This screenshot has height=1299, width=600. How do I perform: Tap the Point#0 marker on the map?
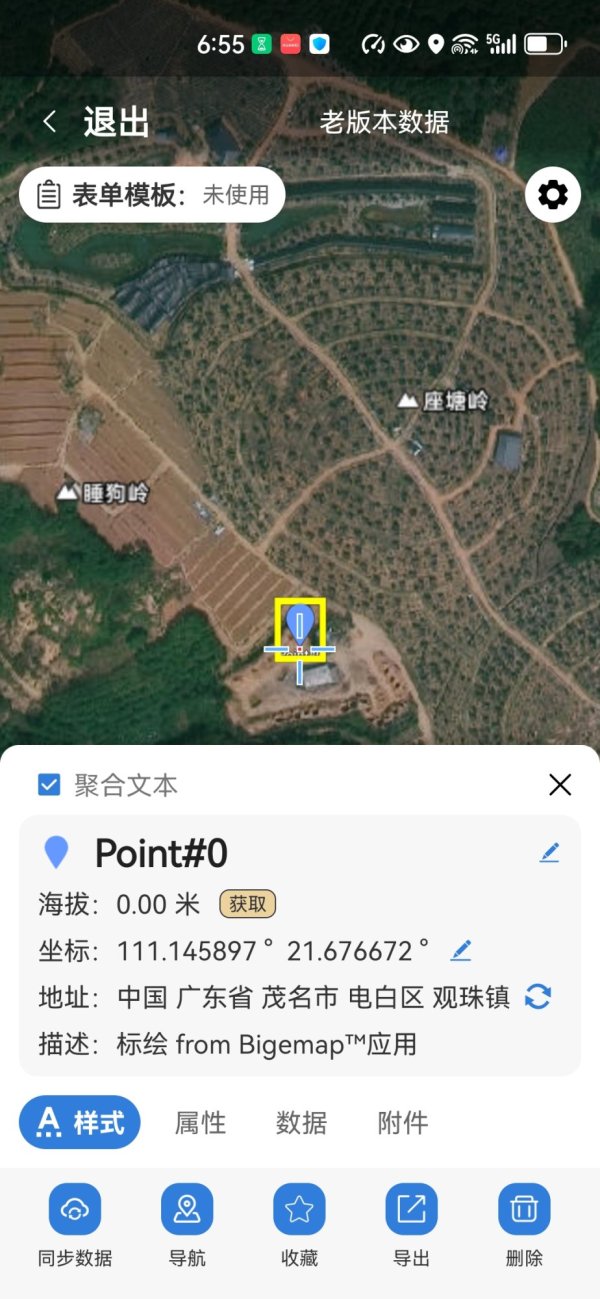300,628
